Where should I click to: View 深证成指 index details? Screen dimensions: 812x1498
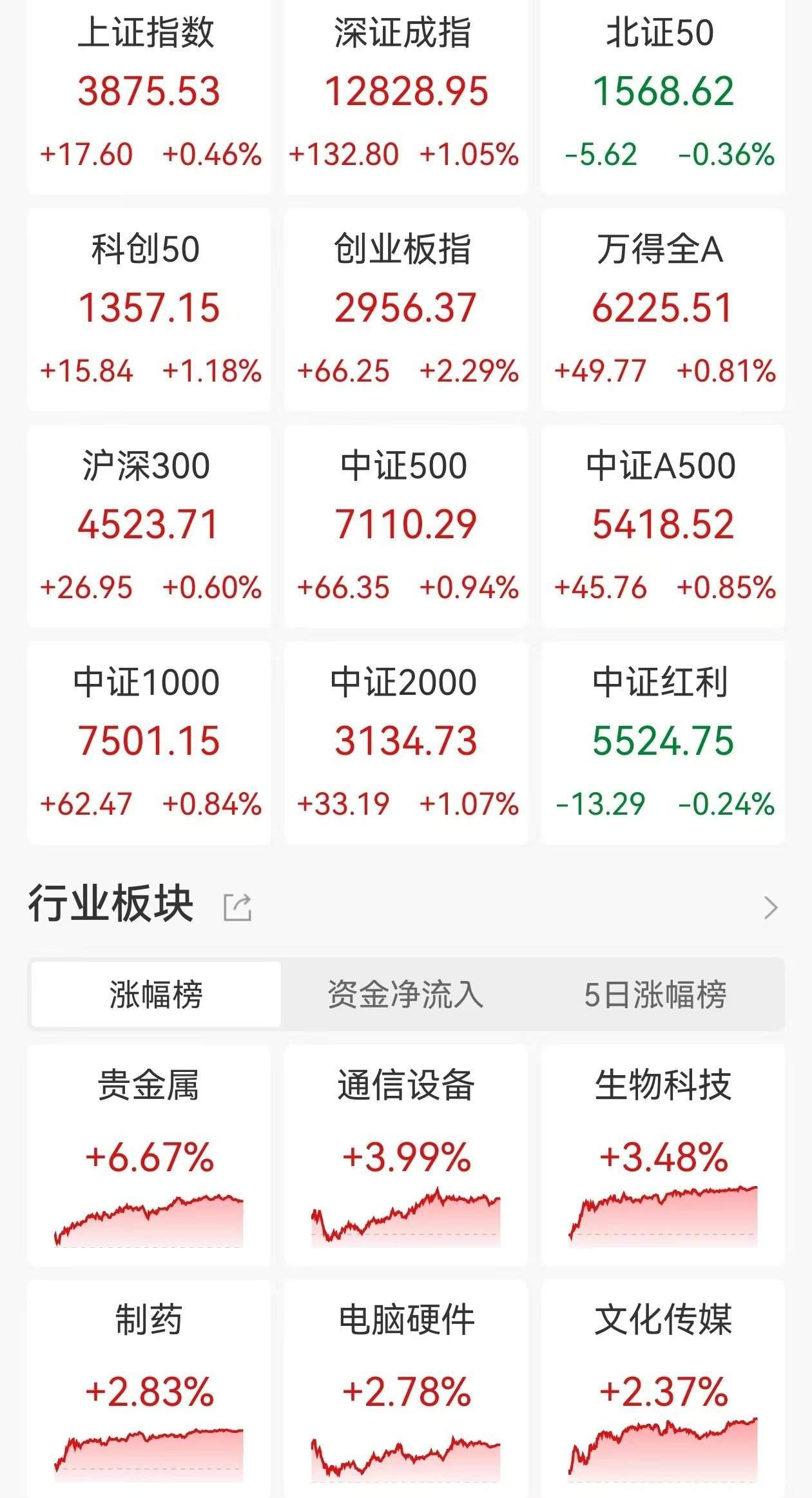tap(406, 97)
